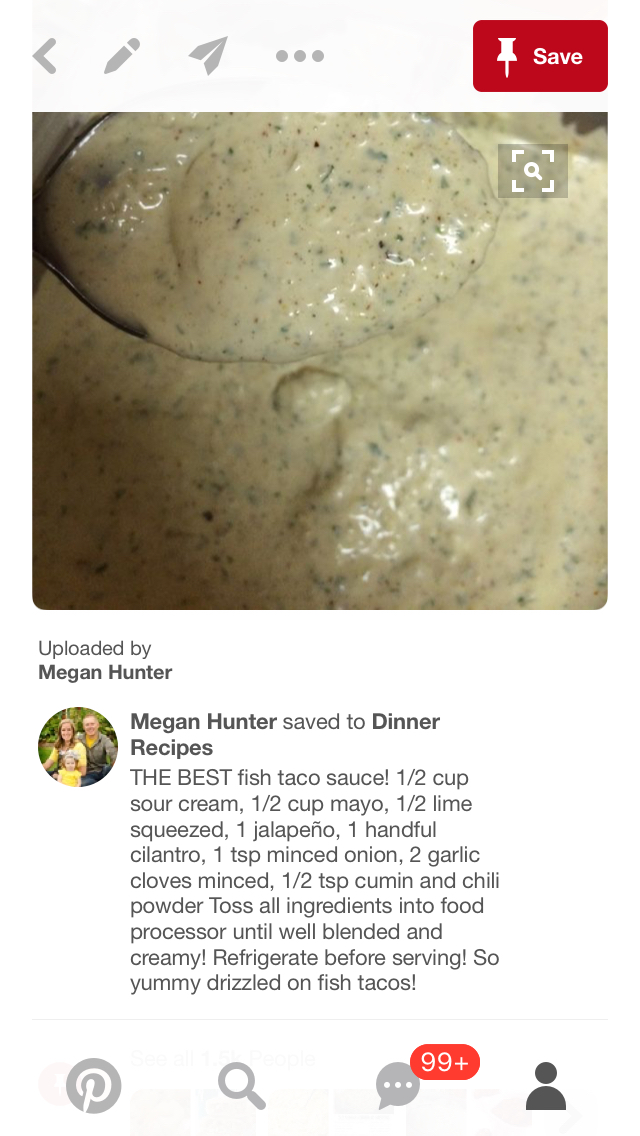Open the Dinner Recipes board
The height and width of the screenshot is (1136, 640).
point(405,722)
